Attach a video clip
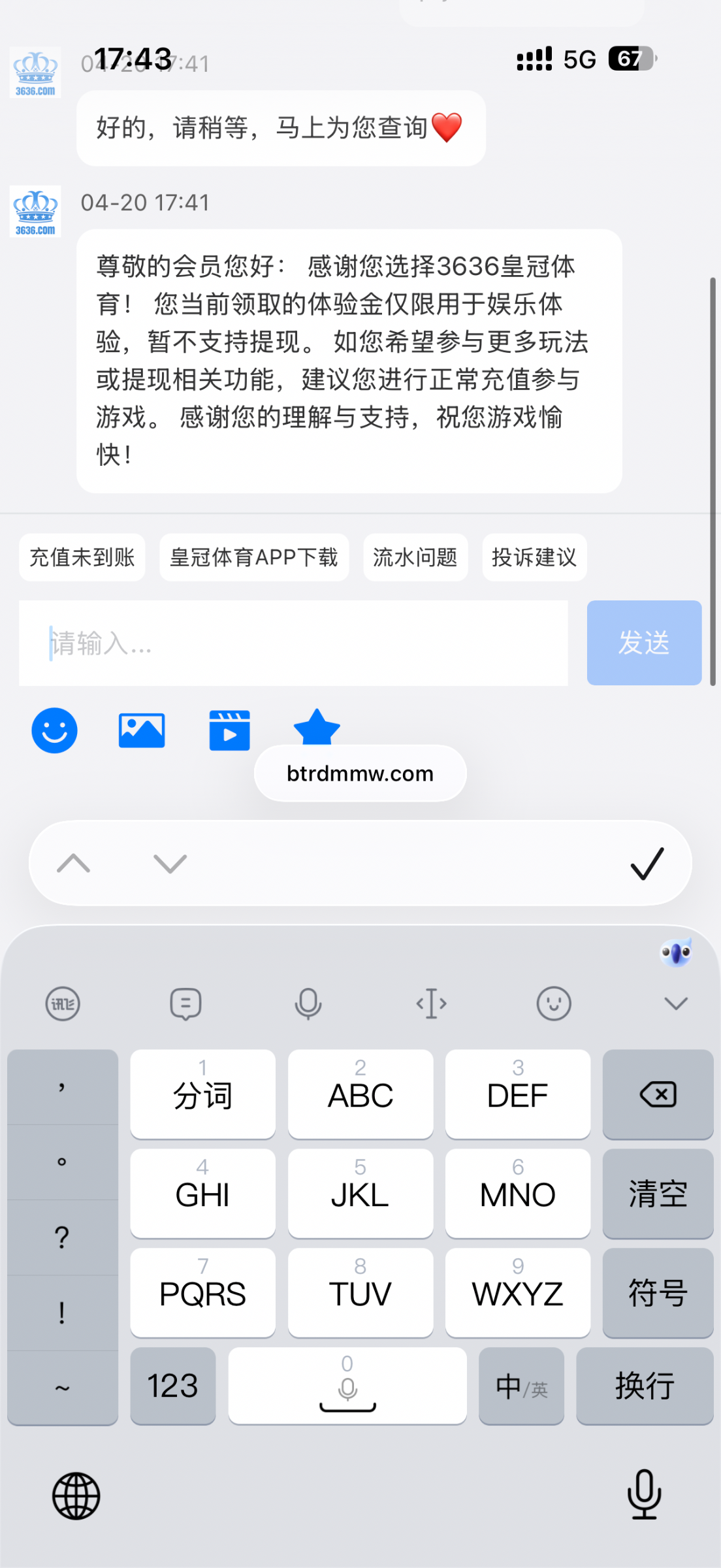This screenshot has width=721, height=1568. [229, 730]
